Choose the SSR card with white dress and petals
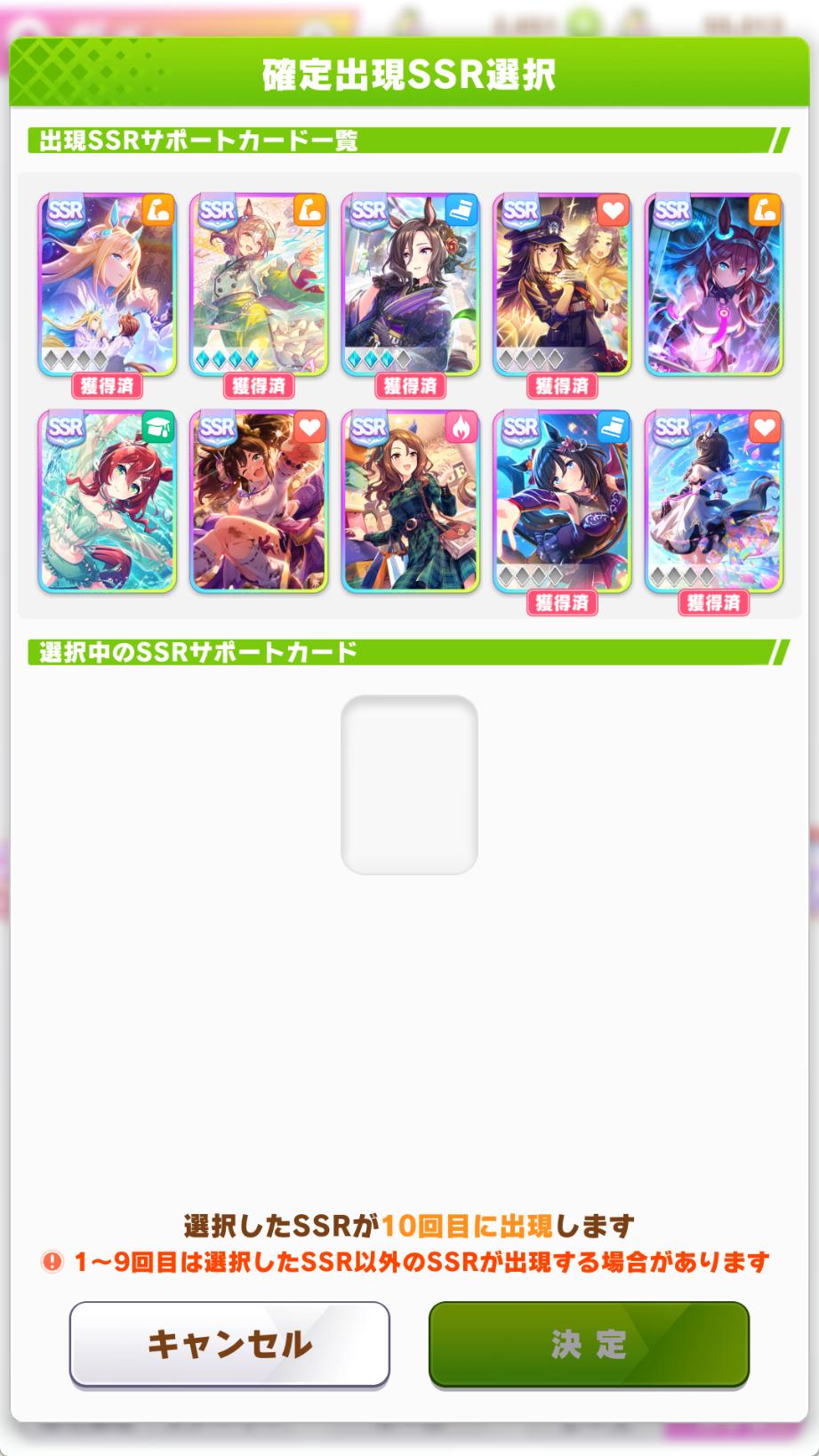 [x=713, y=502]
